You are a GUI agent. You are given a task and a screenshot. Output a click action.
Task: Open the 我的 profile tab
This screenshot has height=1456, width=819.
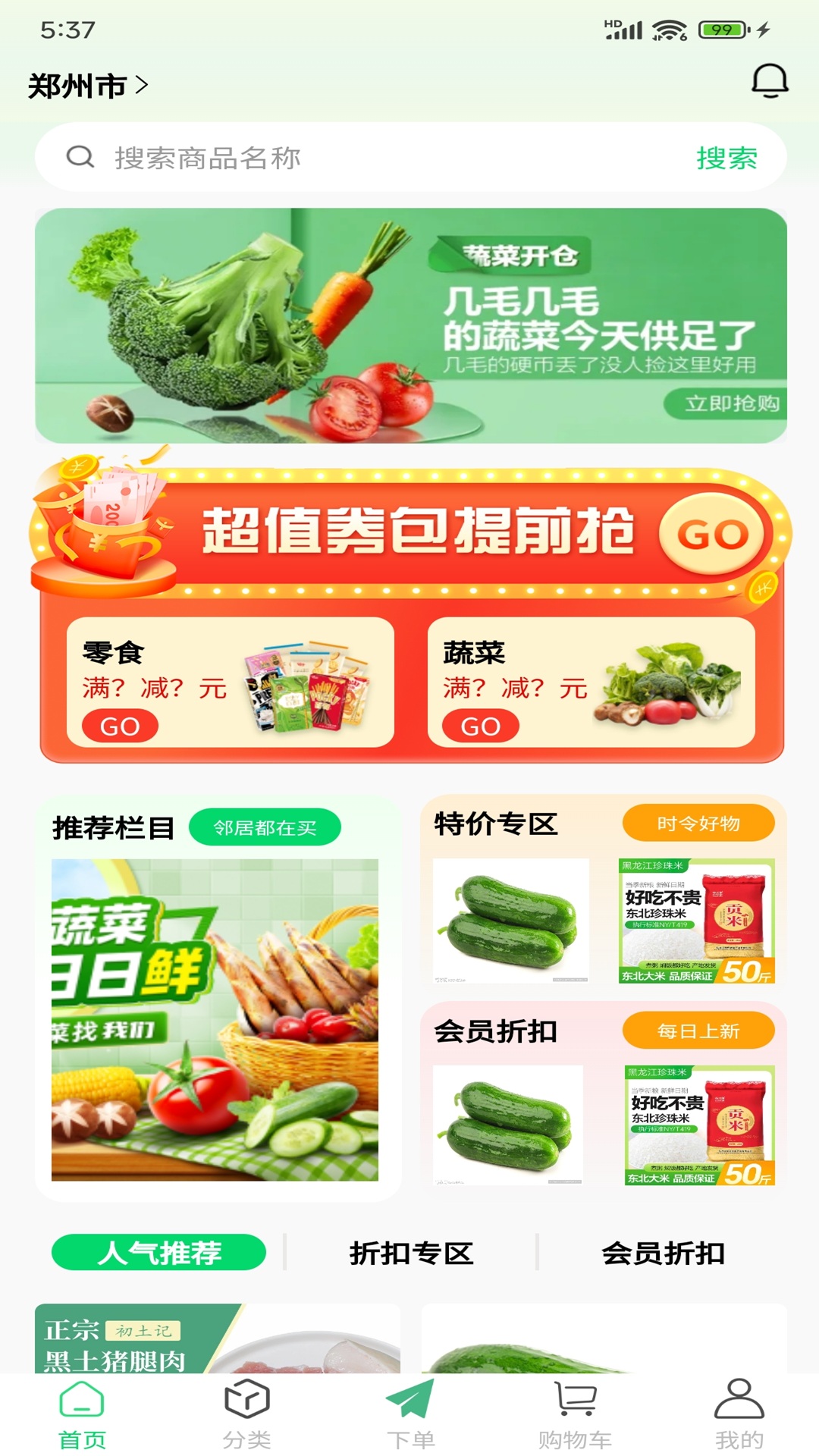point(739,1414)
